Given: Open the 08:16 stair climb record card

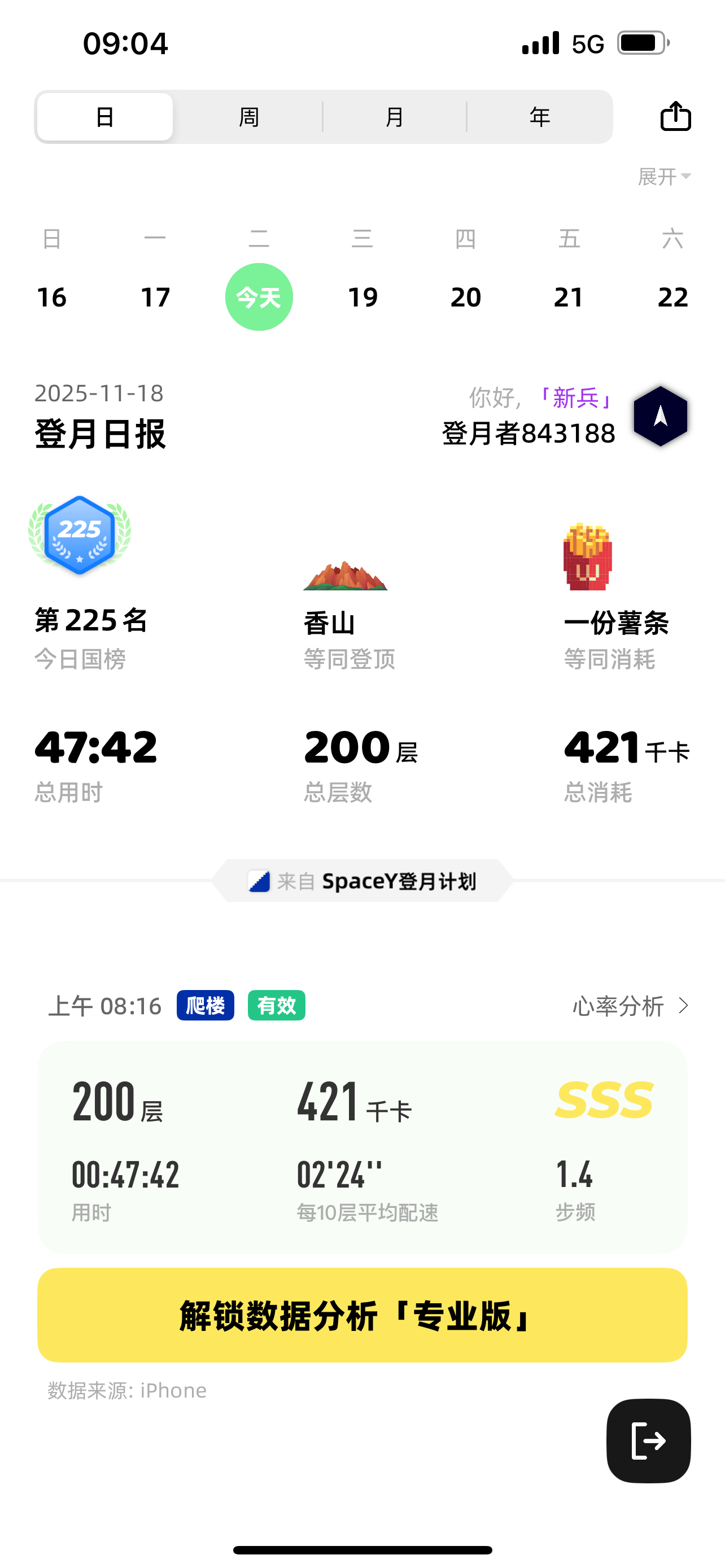Looking at the screenshot, I should [x=362, y=1146].
